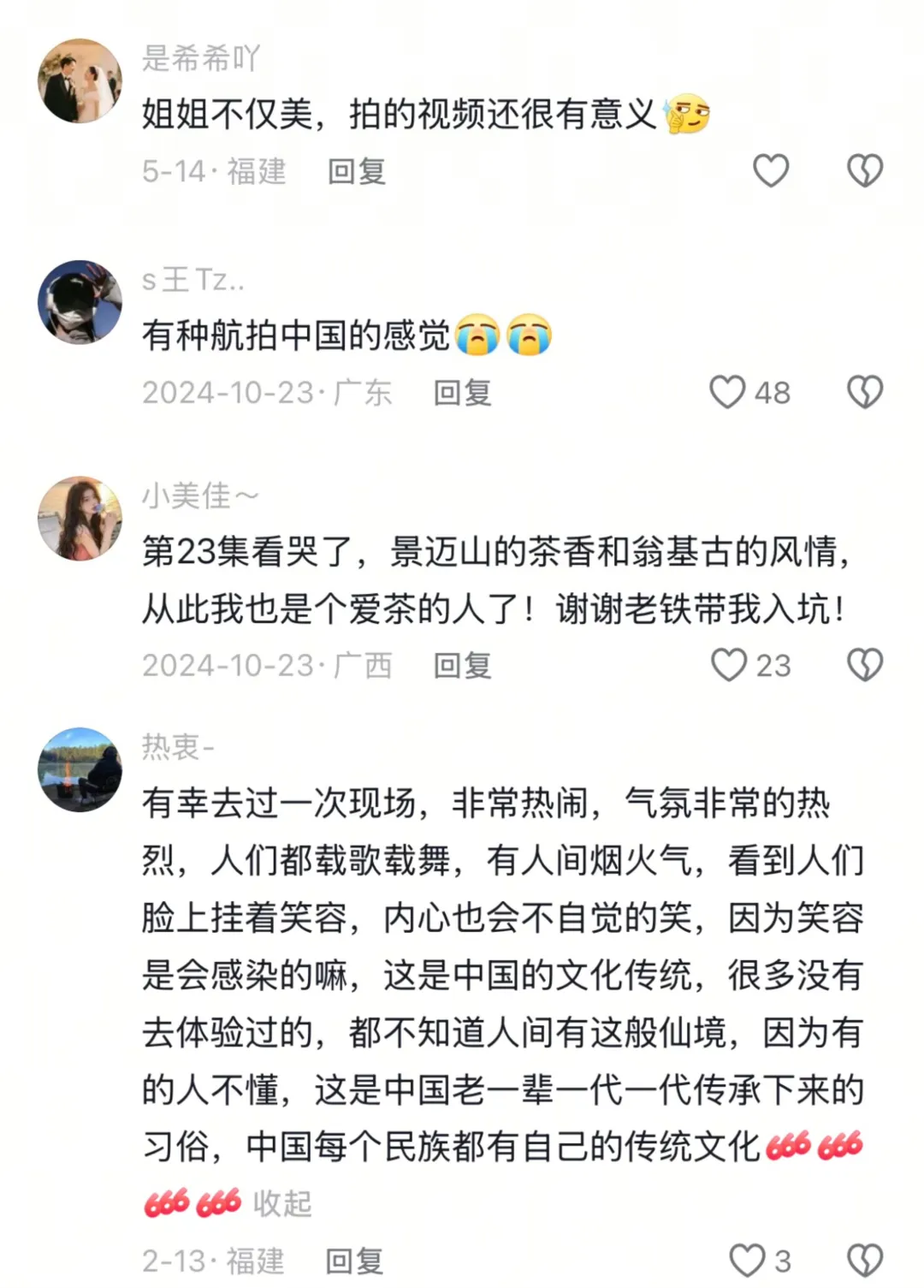Collapse 热衷-'s long comment with 收起
This screenshot has width=924, height=1288.
click(x=282, y=1203)
